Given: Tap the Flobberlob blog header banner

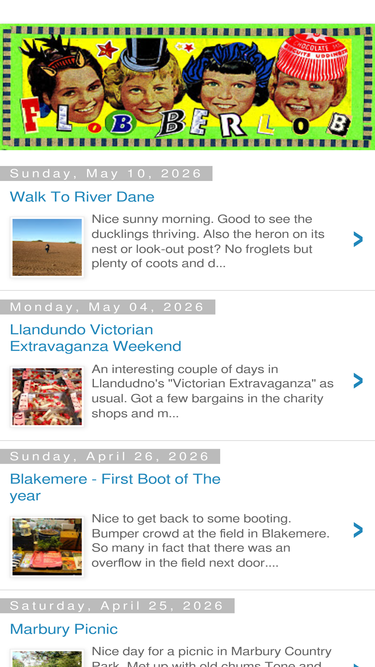Looking at the screenshot, I should [188, 87].
